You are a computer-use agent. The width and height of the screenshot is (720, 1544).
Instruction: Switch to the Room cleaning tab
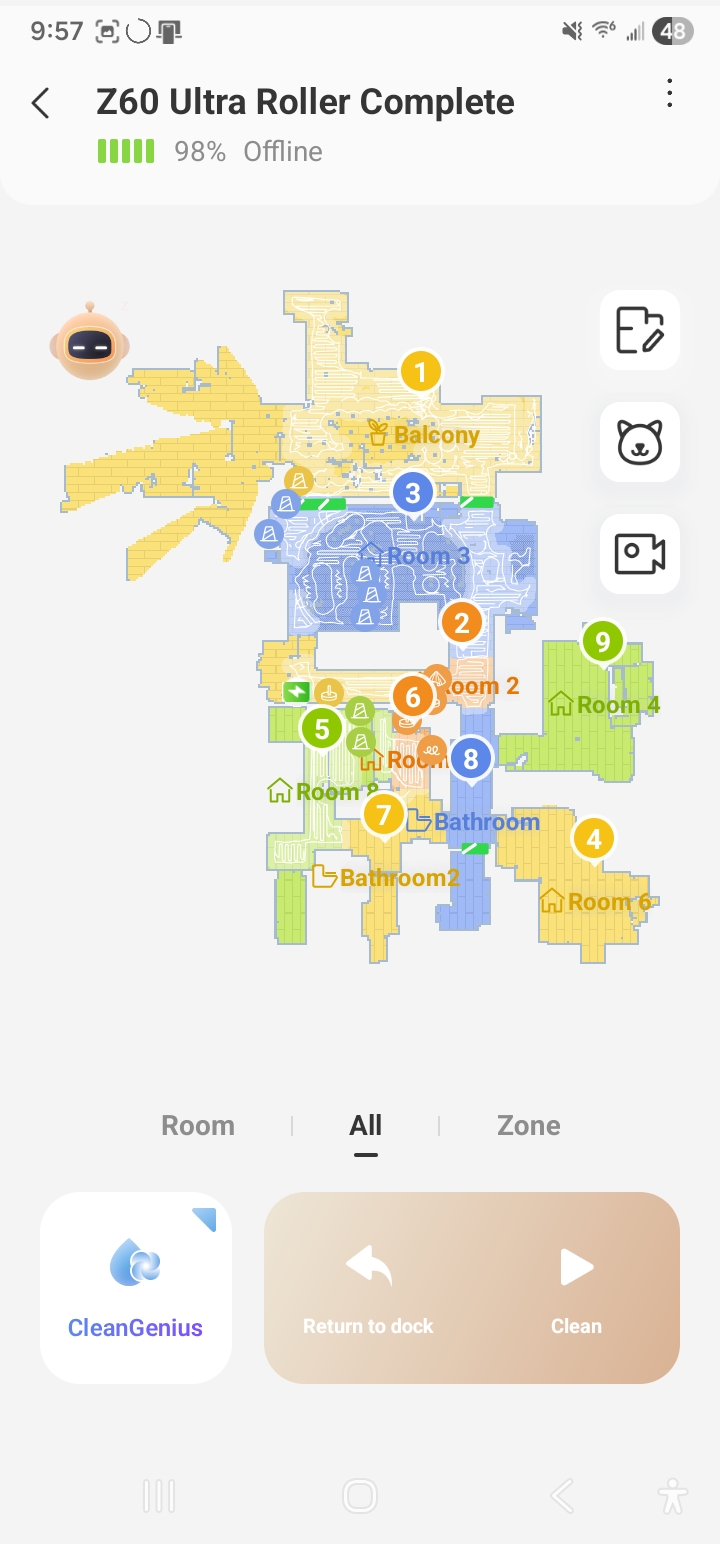198,1125
